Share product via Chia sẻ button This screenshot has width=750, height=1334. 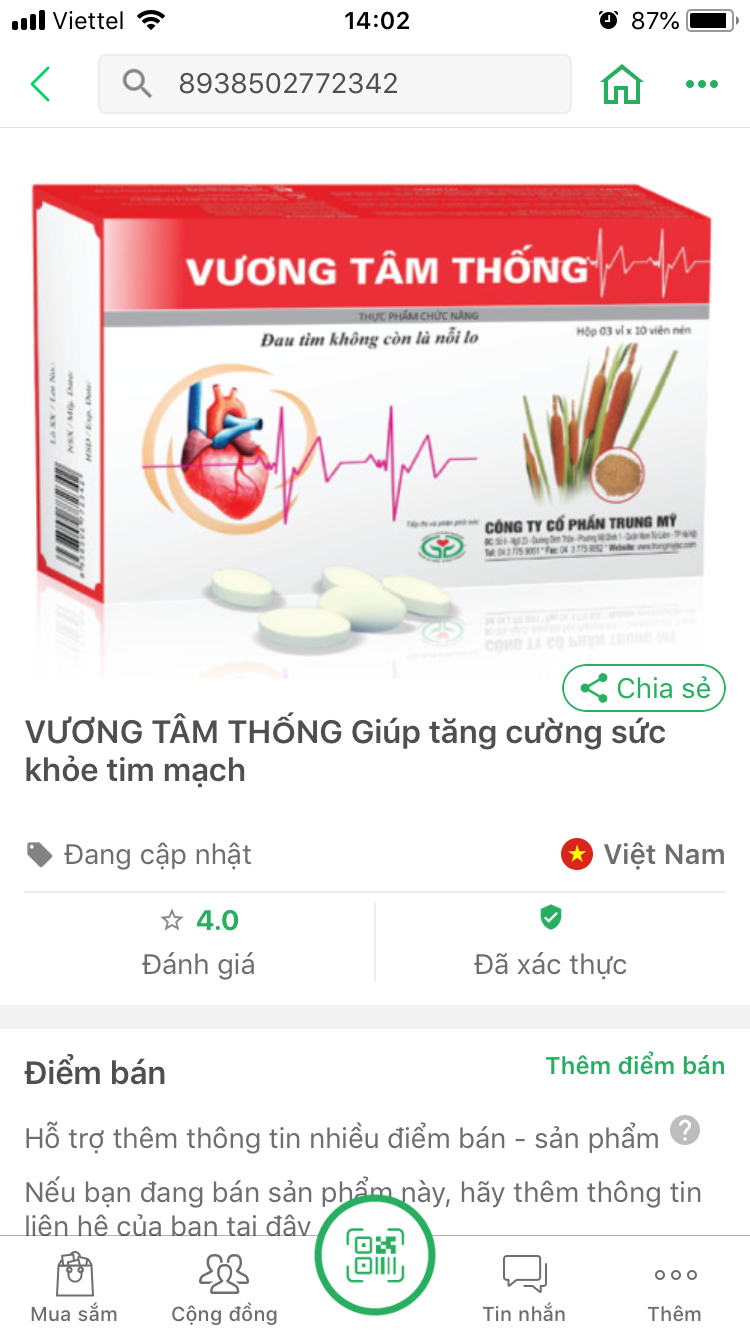644,688
